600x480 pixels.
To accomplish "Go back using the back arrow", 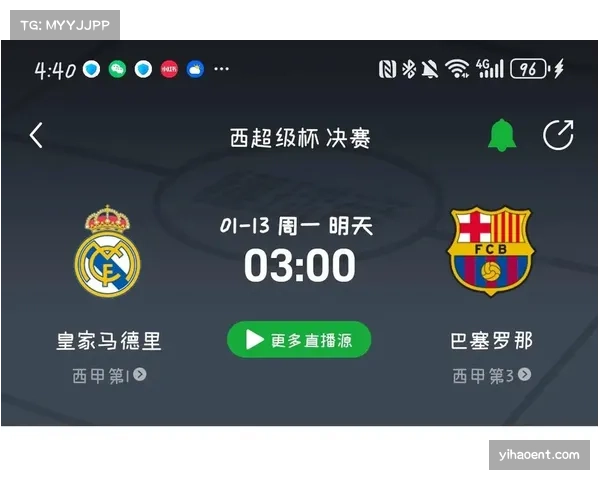I will (x=36, y=135).
